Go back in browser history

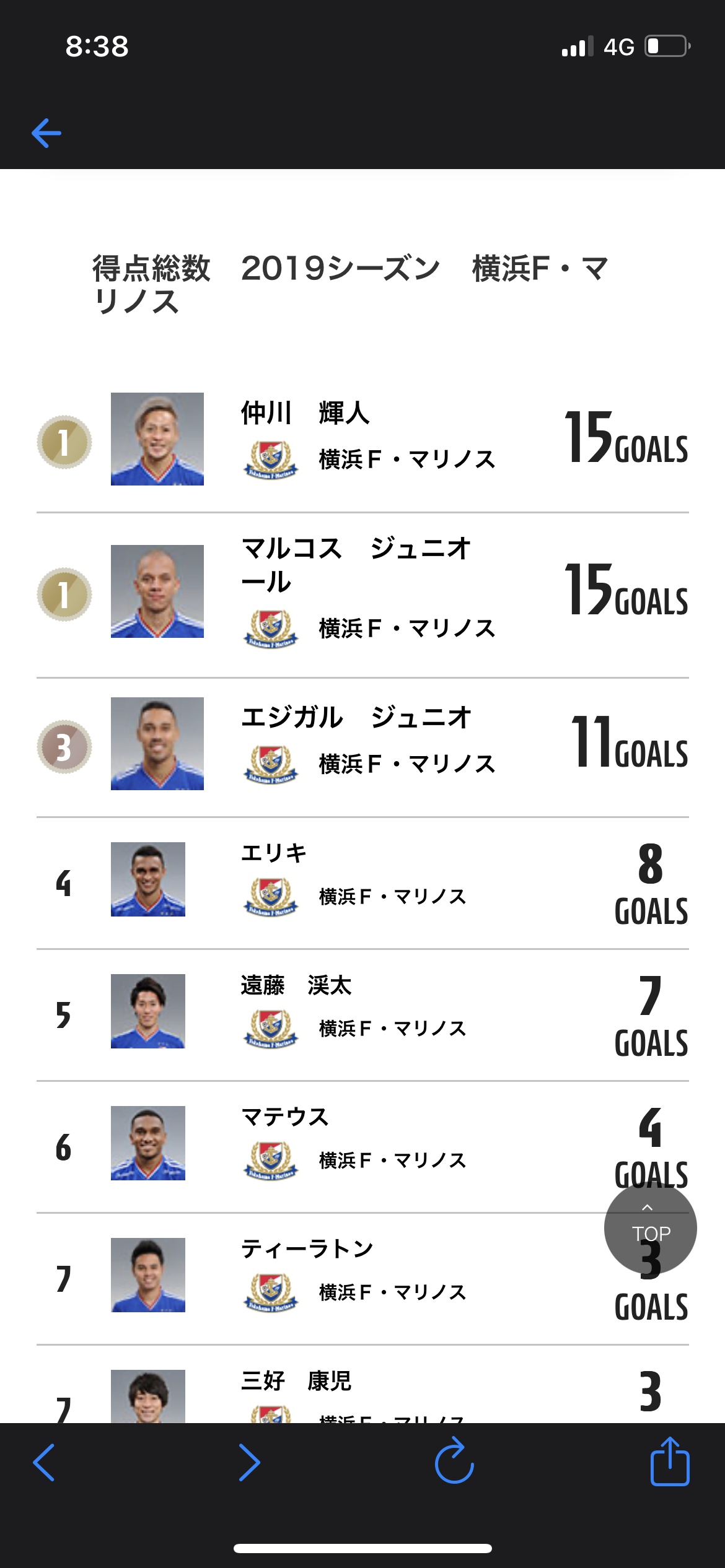(x=44, y=1463)
